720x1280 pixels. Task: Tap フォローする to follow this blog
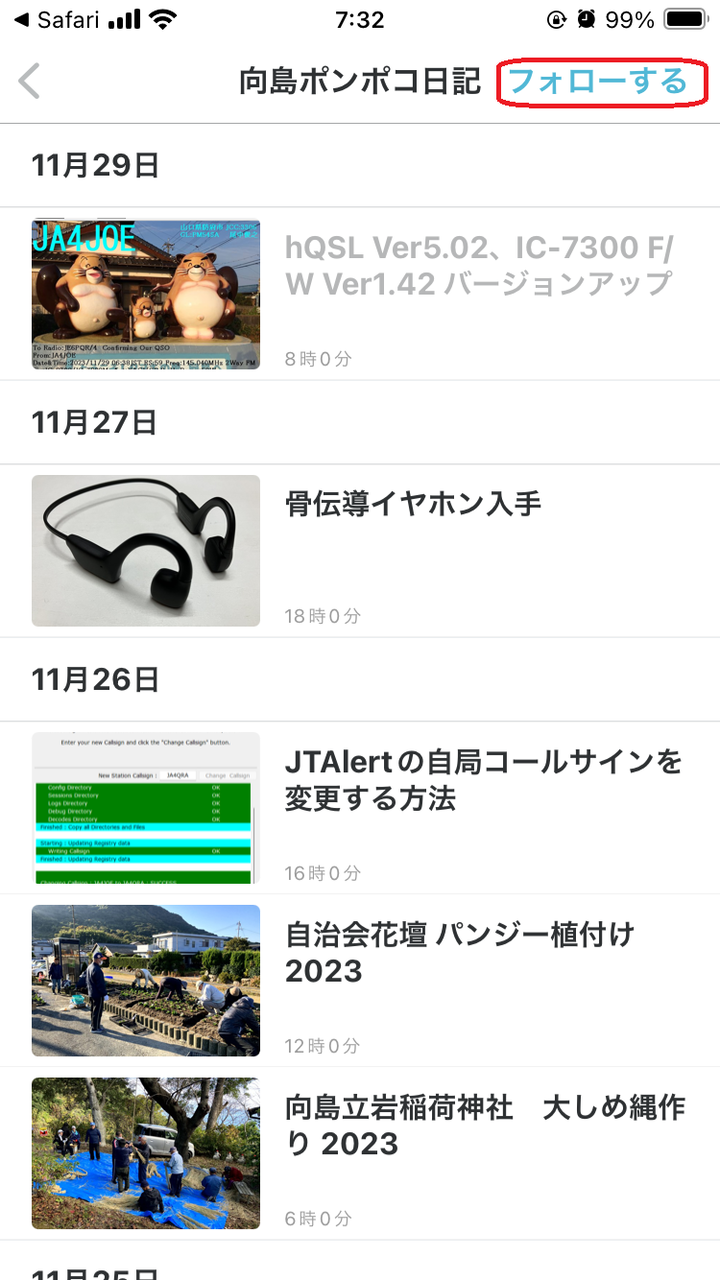pos(601,82)
